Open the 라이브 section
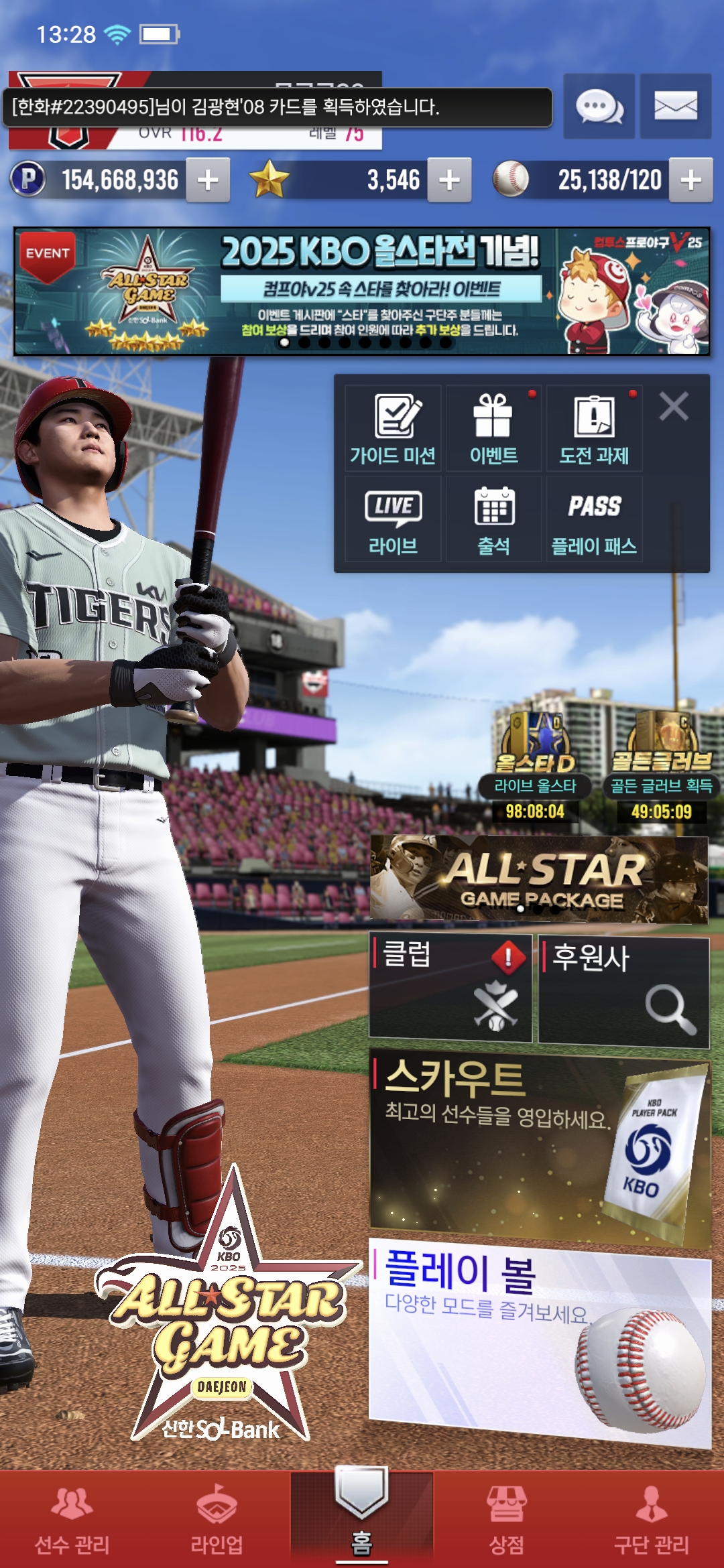This screenshot has height=1568, width=724. click(393, 519)
